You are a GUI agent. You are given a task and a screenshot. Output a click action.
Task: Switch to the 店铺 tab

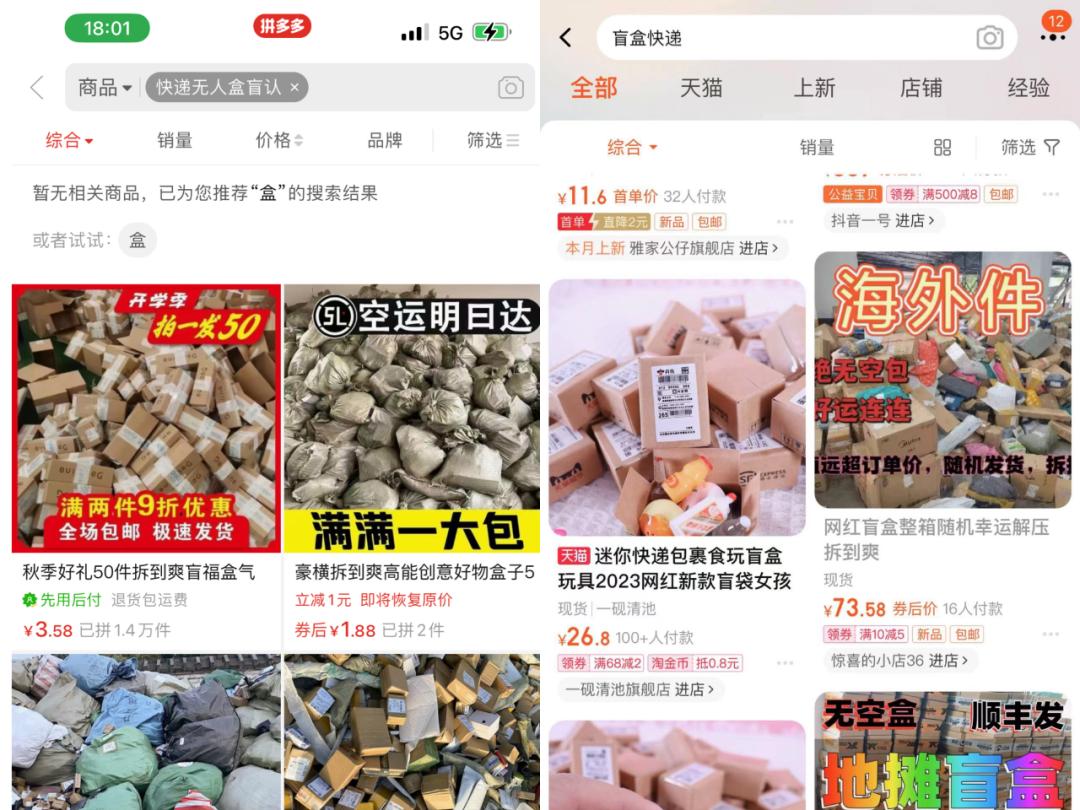coord(921,88)
